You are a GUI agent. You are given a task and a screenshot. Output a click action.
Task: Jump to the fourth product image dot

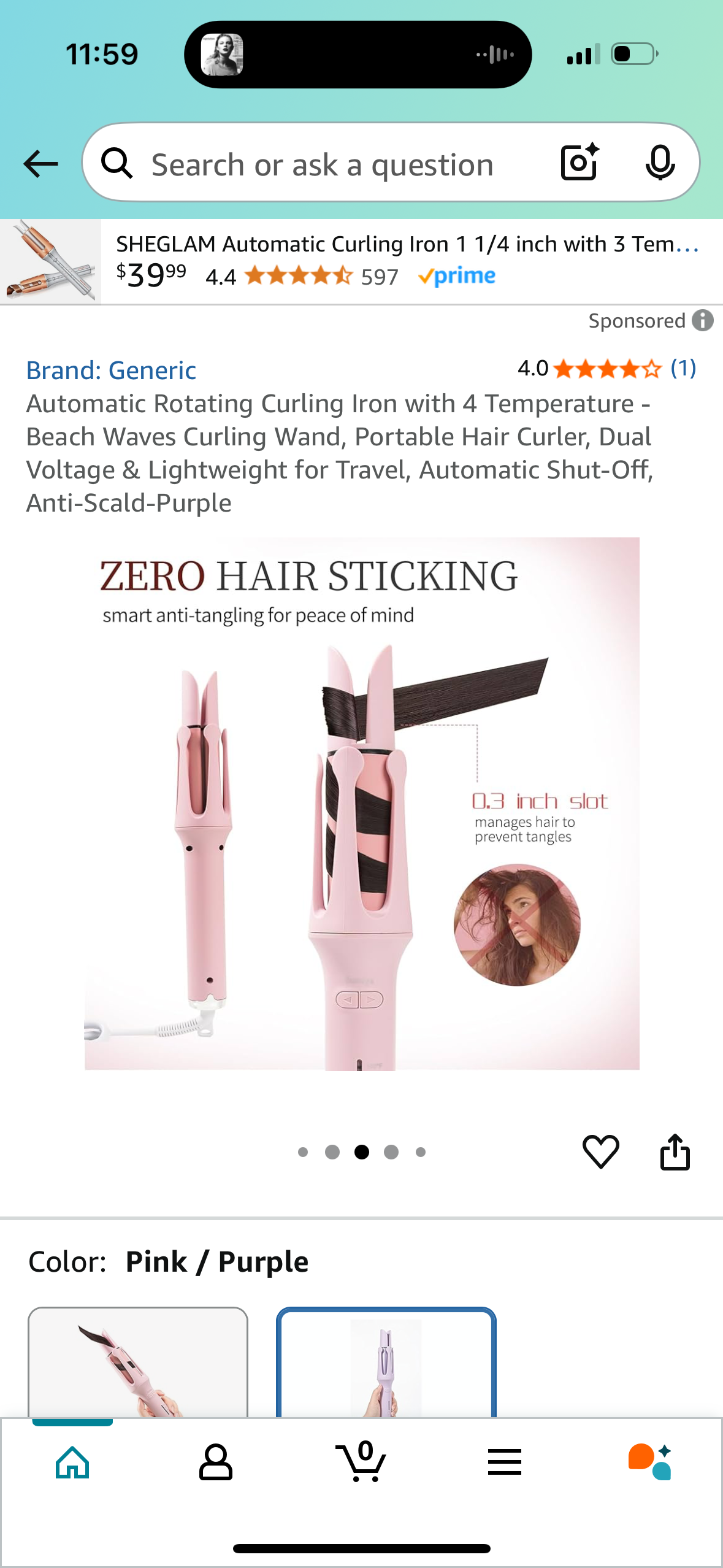(x=391, y=1152)
